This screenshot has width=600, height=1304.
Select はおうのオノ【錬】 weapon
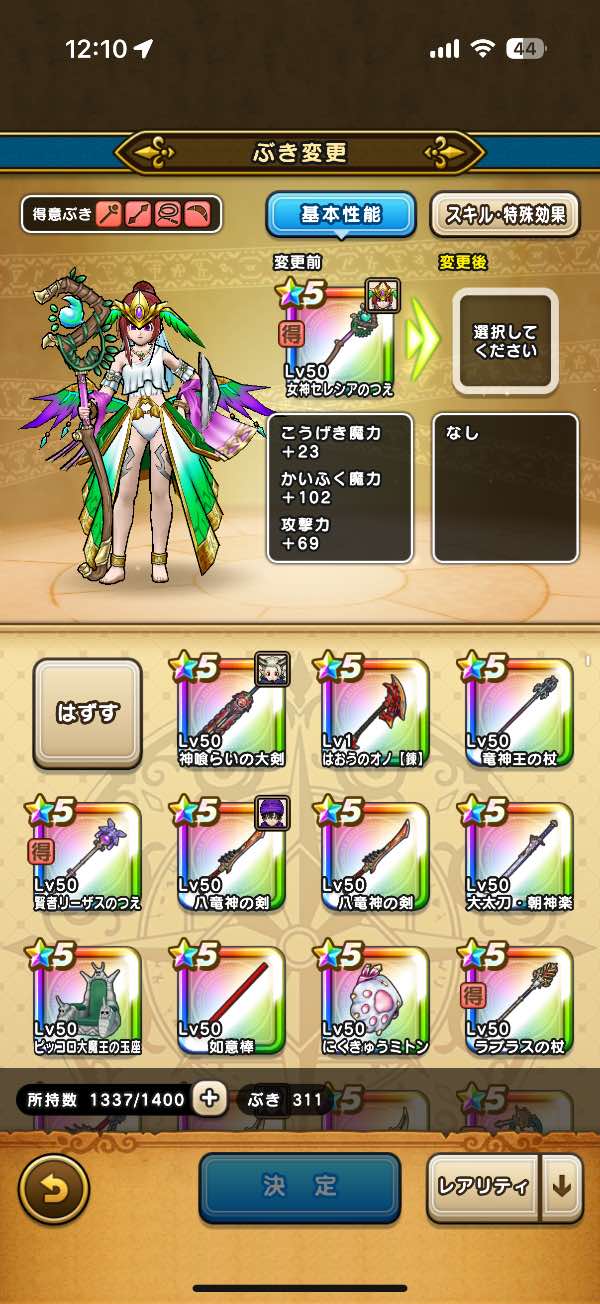375,712
